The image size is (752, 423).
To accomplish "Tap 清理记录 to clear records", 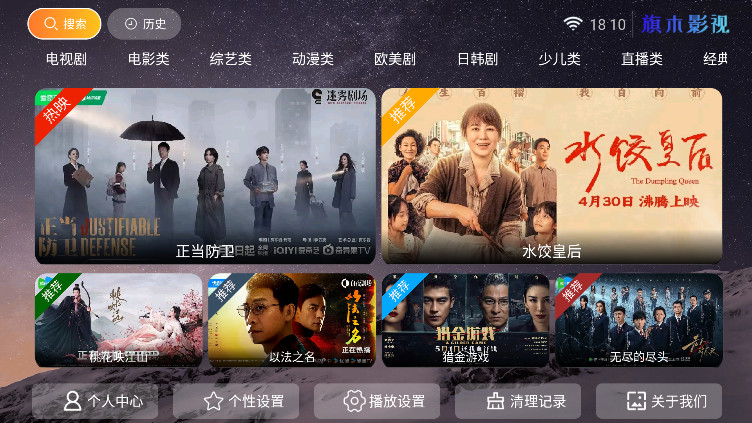I will pyautogui.click(x=518, y=401).
